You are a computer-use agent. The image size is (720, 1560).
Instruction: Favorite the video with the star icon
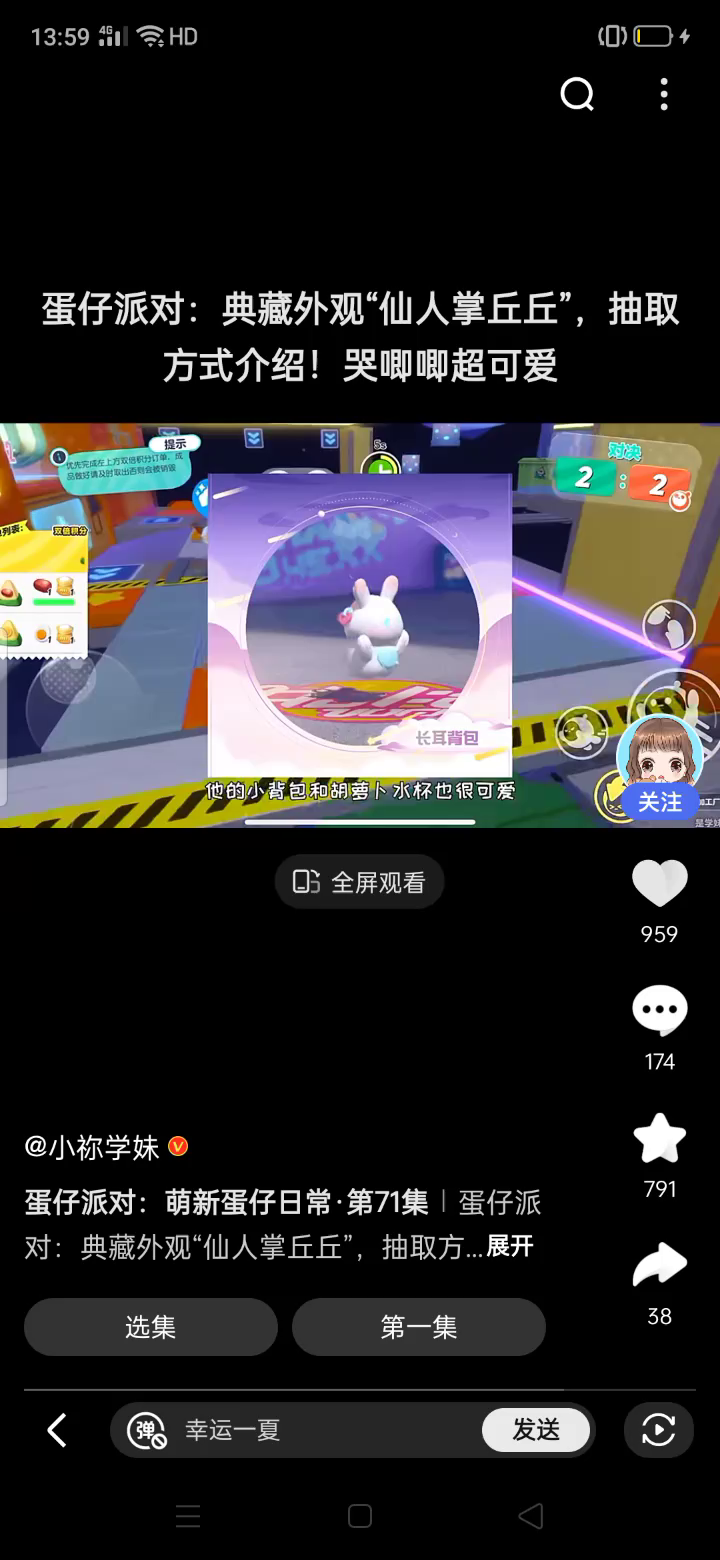click(659, 1139)
